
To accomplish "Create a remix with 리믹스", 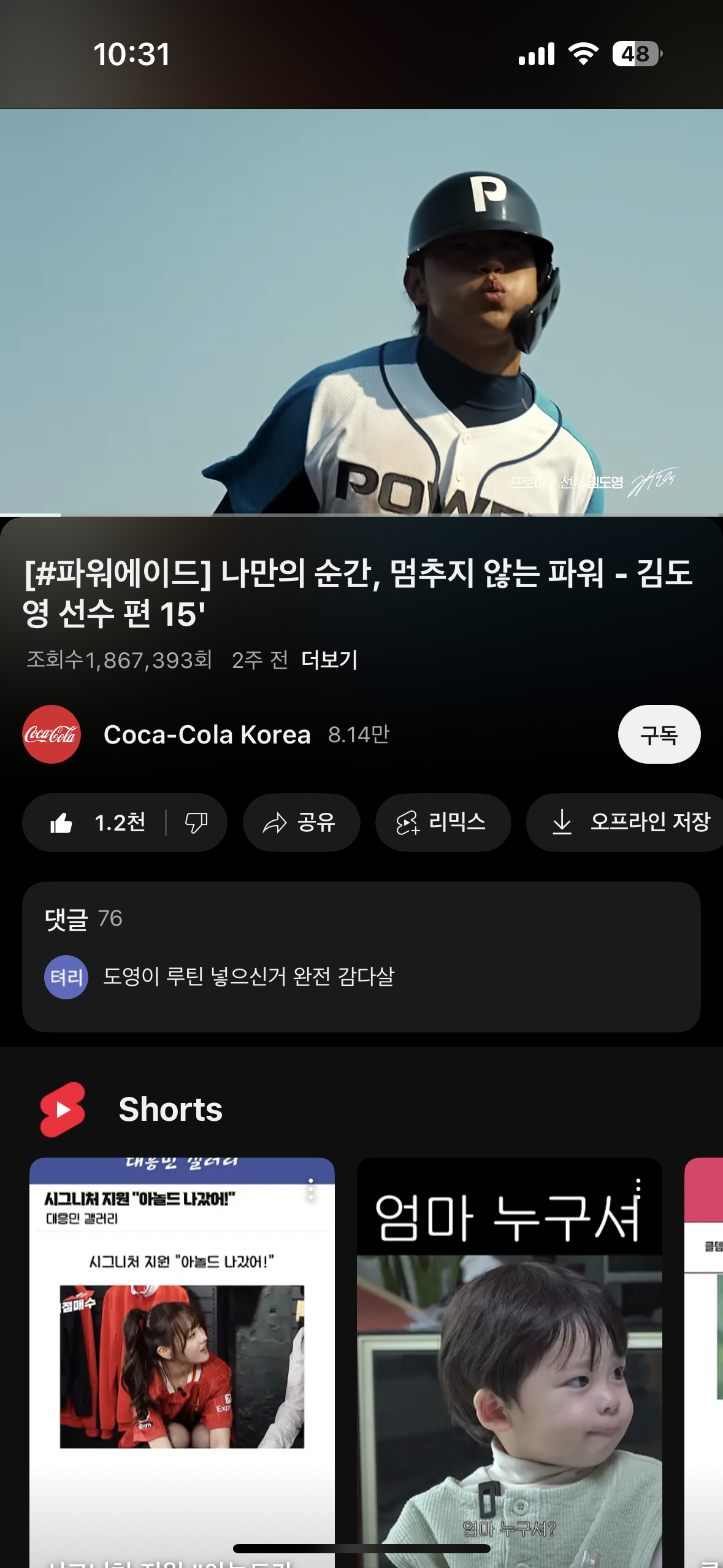I will click(443, 823).
